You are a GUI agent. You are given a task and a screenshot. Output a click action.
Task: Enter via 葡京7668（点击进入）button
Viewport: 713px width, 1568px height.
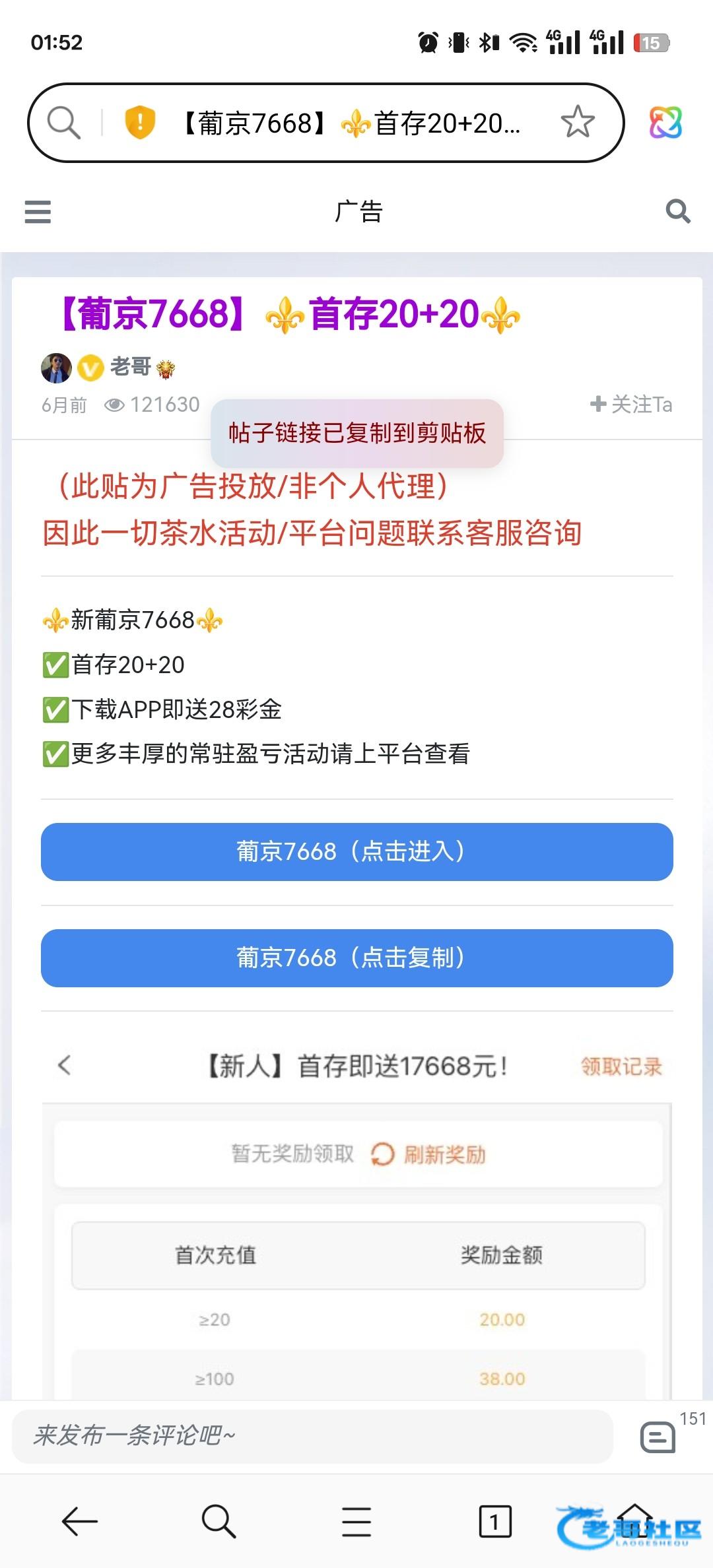pyautogui.click(x=356, y=851)
